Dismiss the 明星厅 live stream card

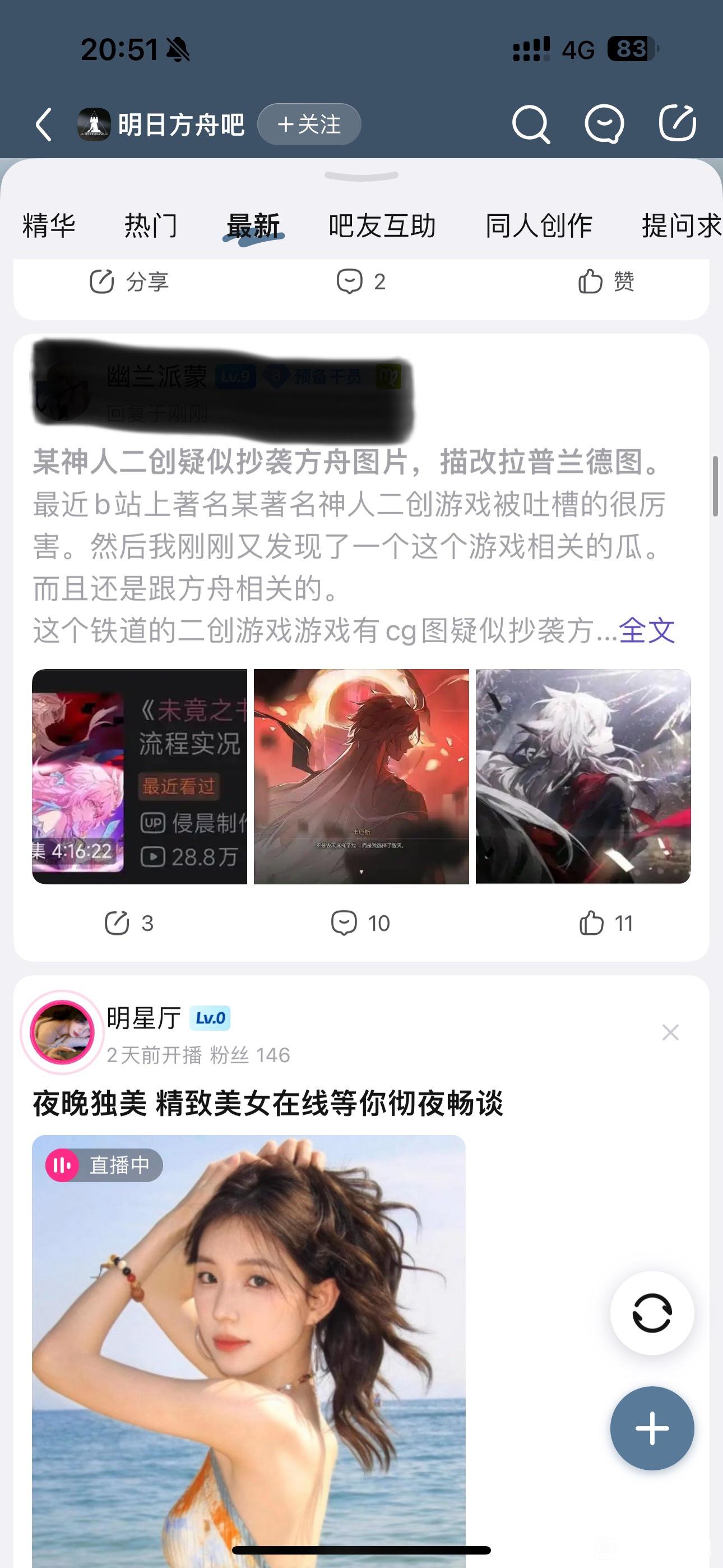670,1032
